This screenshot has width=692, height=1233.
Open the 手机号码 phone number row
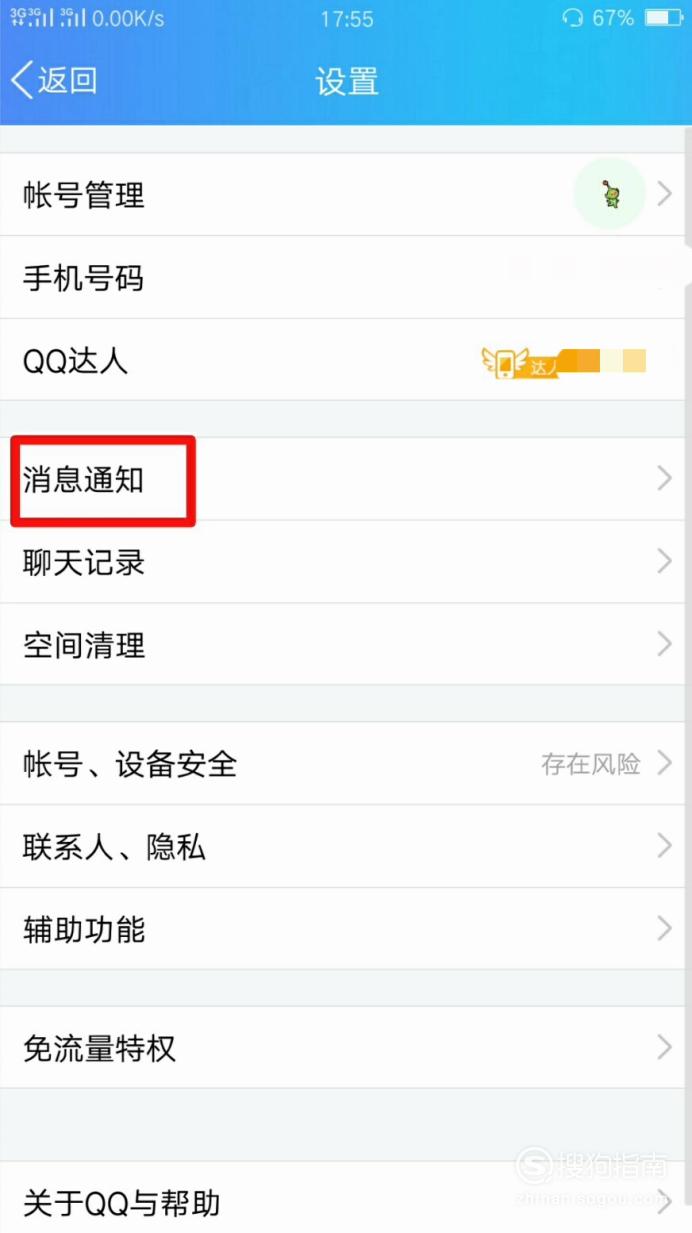pos(346,278)
